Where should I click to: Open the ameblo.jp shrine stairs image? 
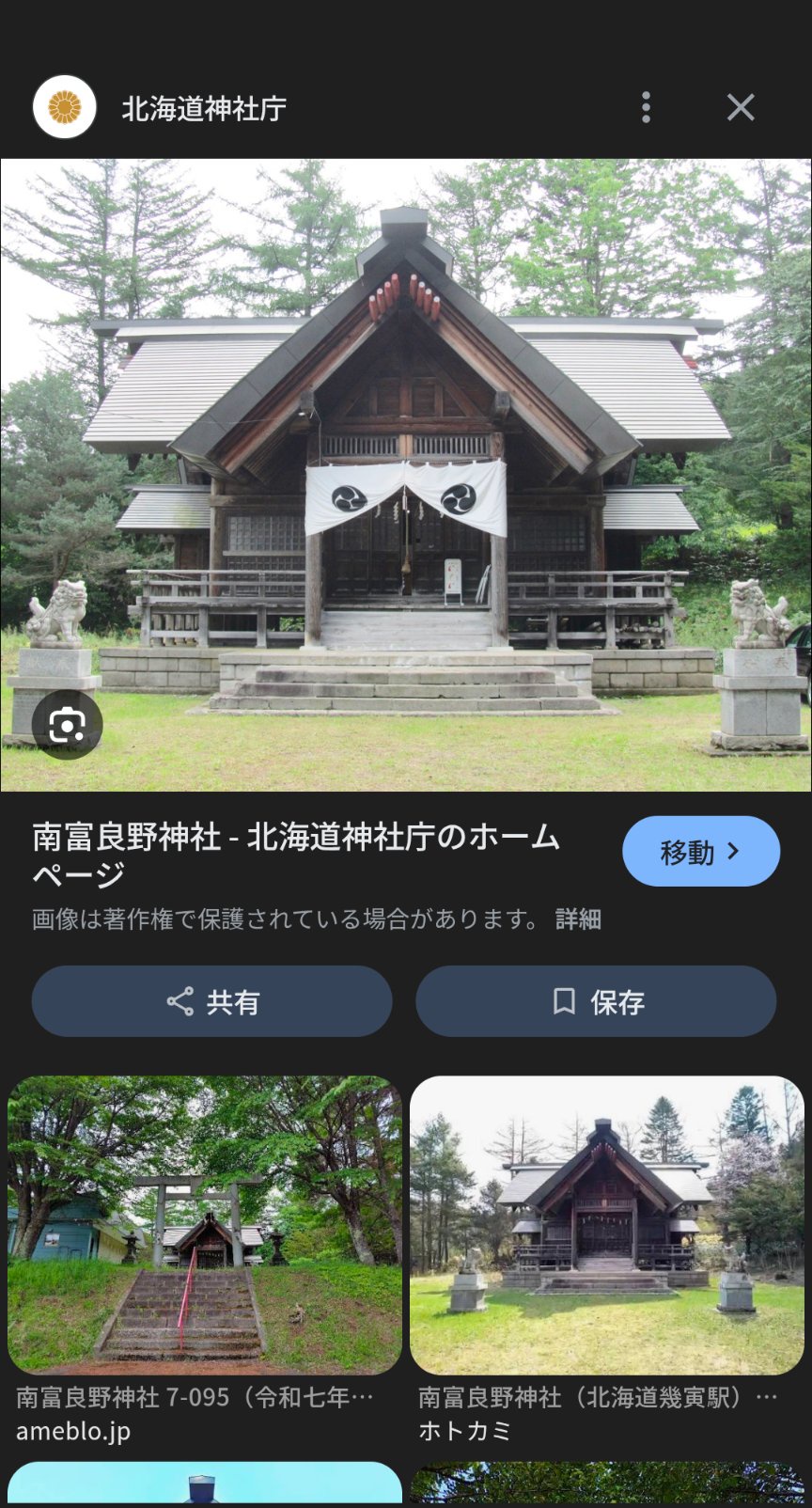[x=205, y=1225]
